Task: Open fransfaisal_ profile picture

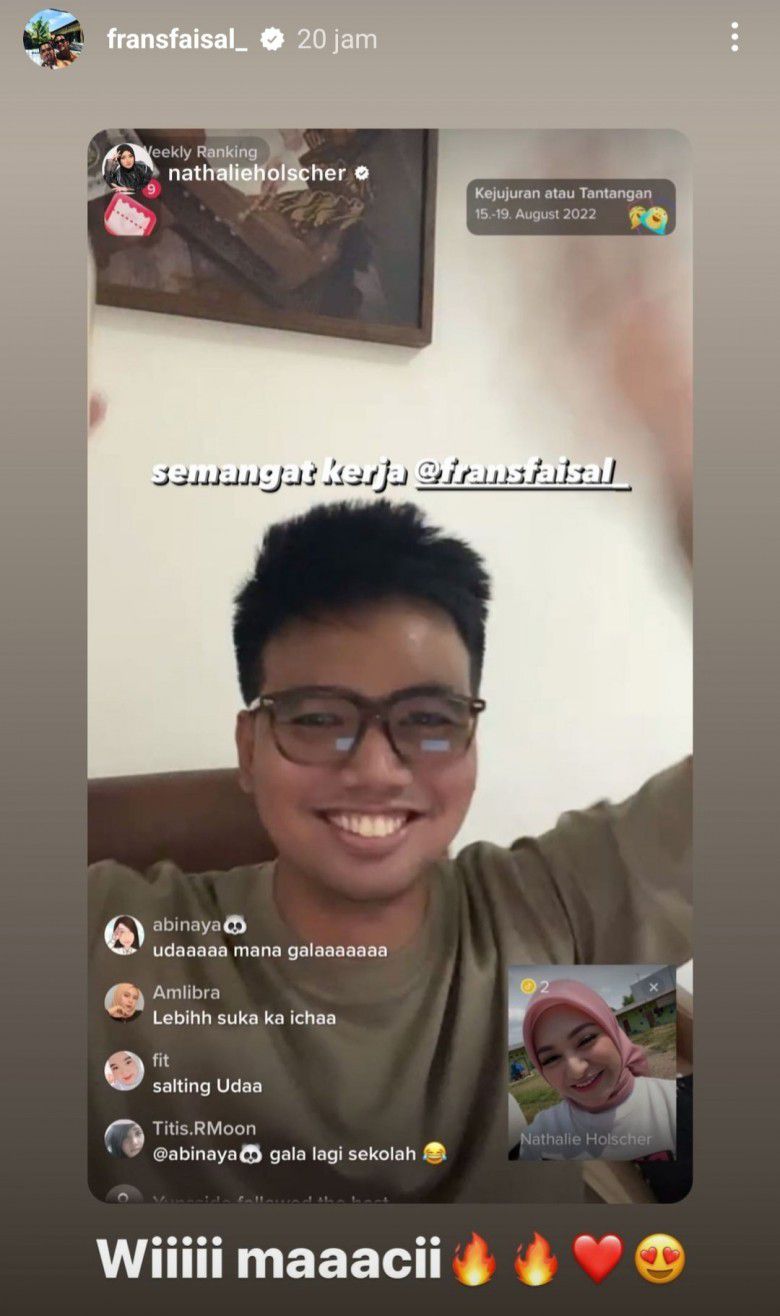Action: point(53,39)
